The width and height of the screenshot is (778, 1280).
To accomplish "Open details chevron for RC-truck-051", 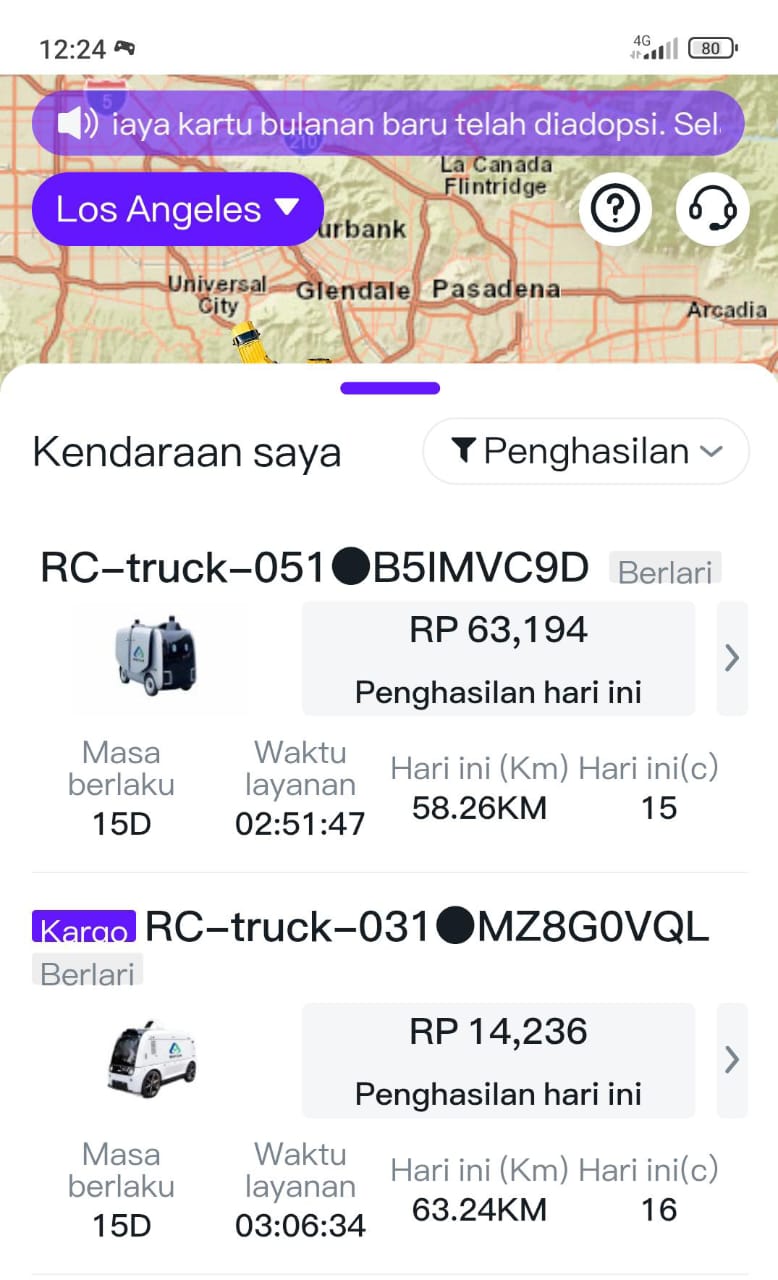I will [732, 658].
